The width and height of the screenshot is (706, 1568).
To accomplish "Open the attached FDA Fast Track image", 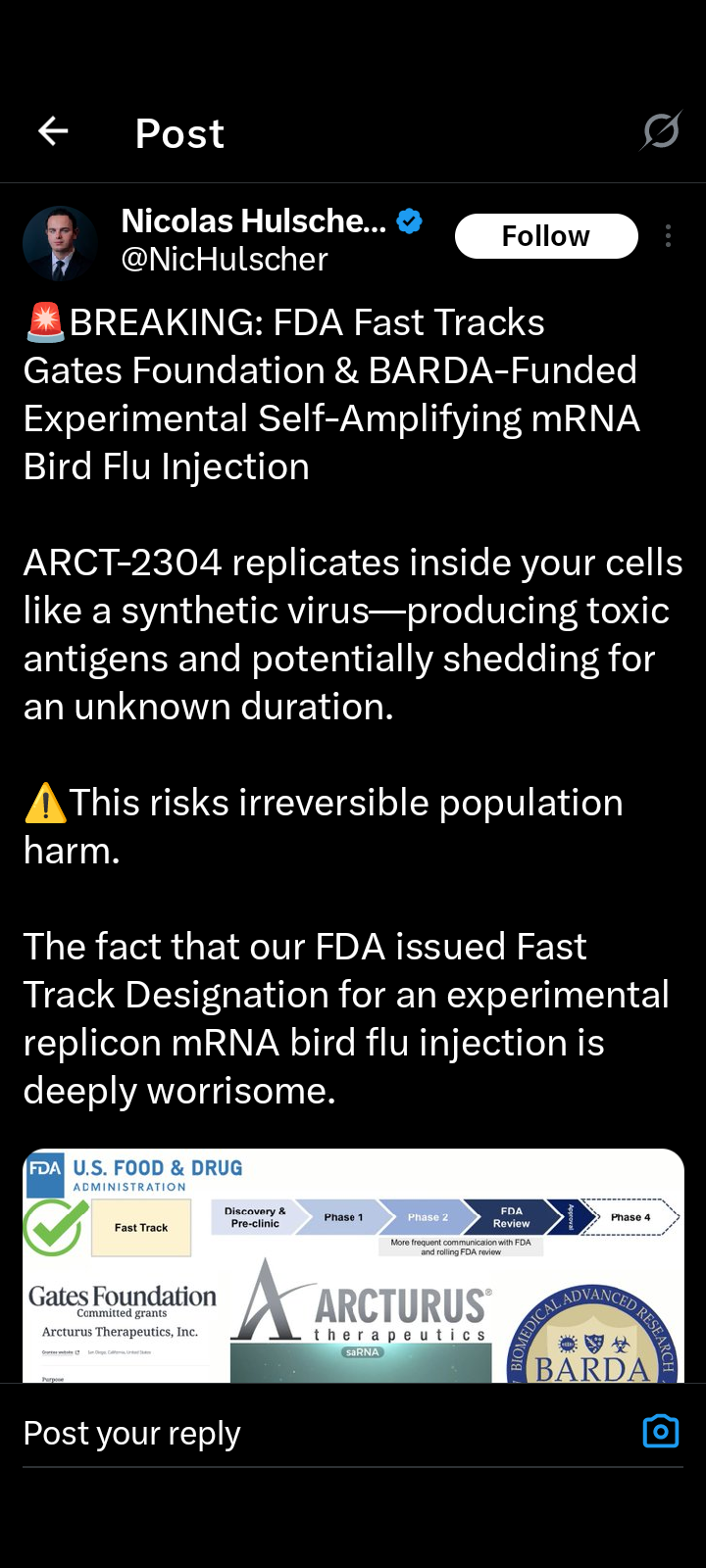I will pos(353,1265).
